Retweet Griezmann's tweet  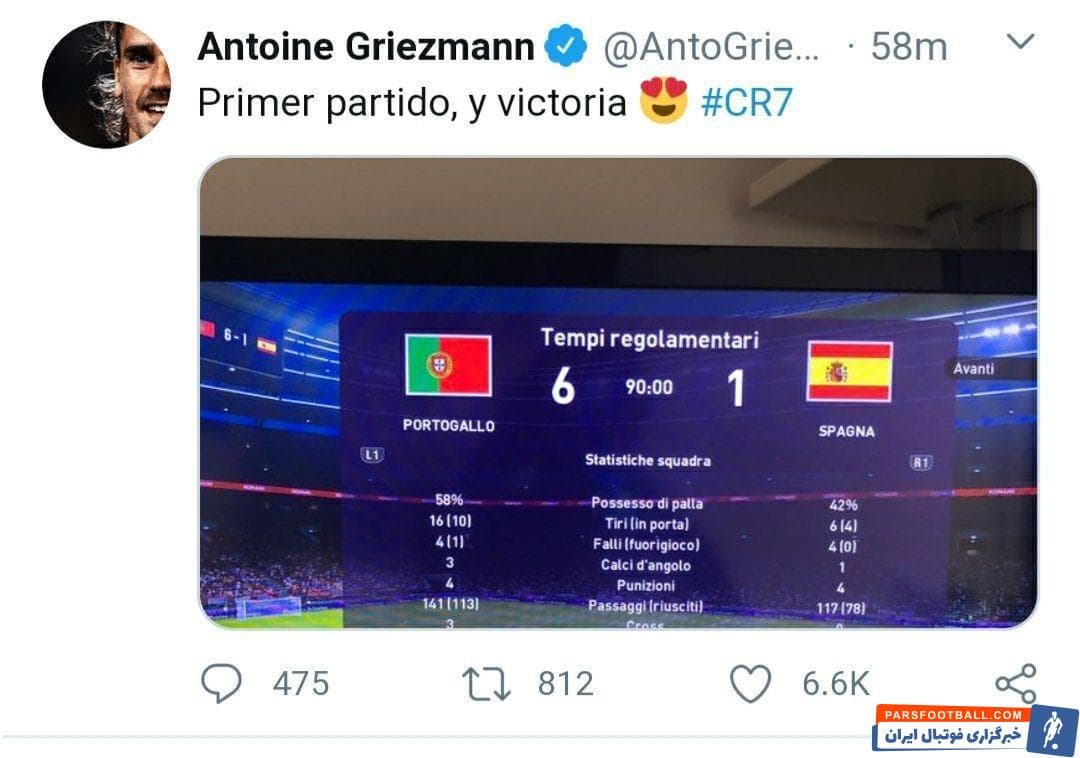tap(486, 684)
